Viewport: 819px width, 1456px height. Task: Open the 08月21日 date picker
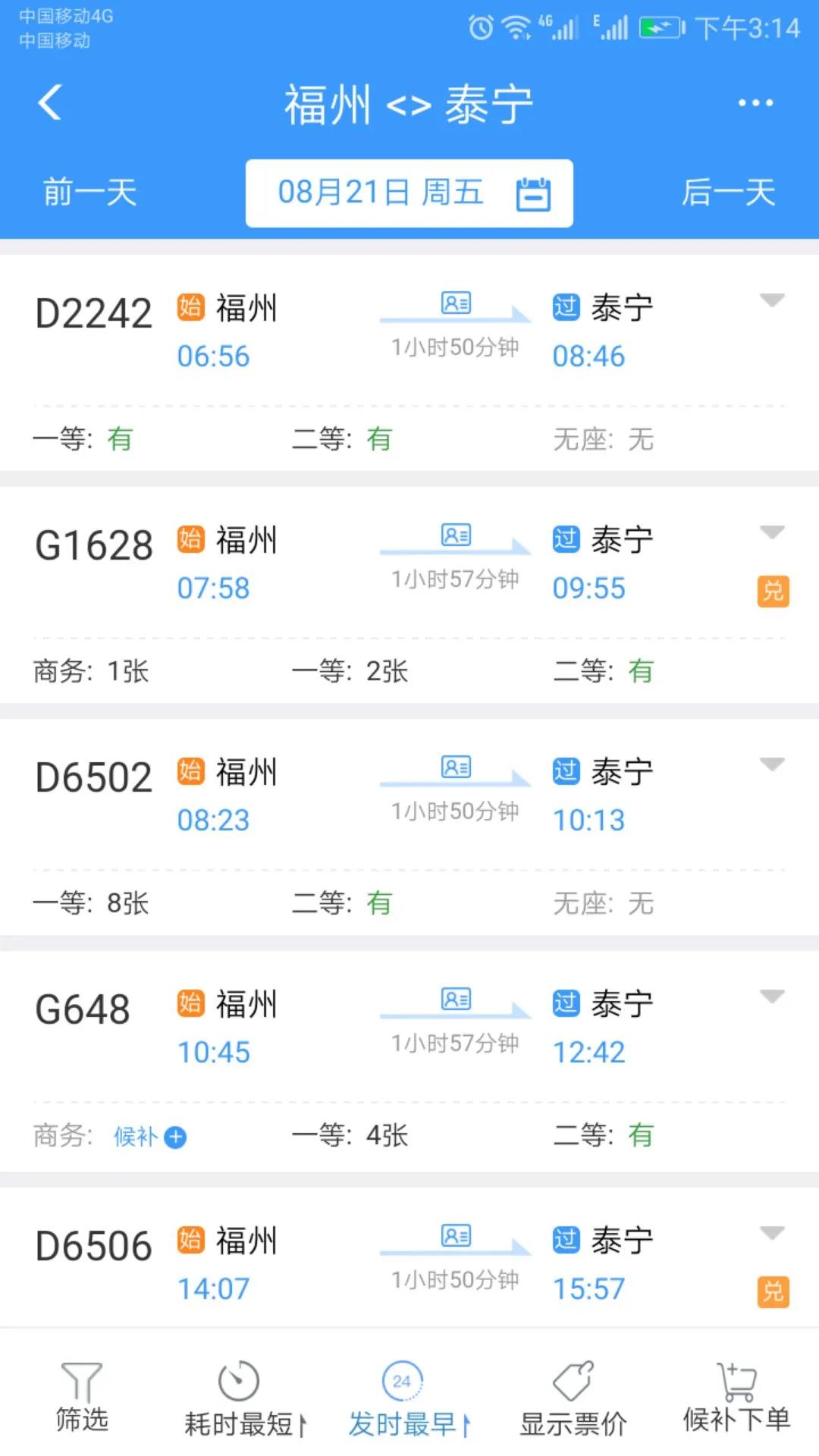click(409, 193)
